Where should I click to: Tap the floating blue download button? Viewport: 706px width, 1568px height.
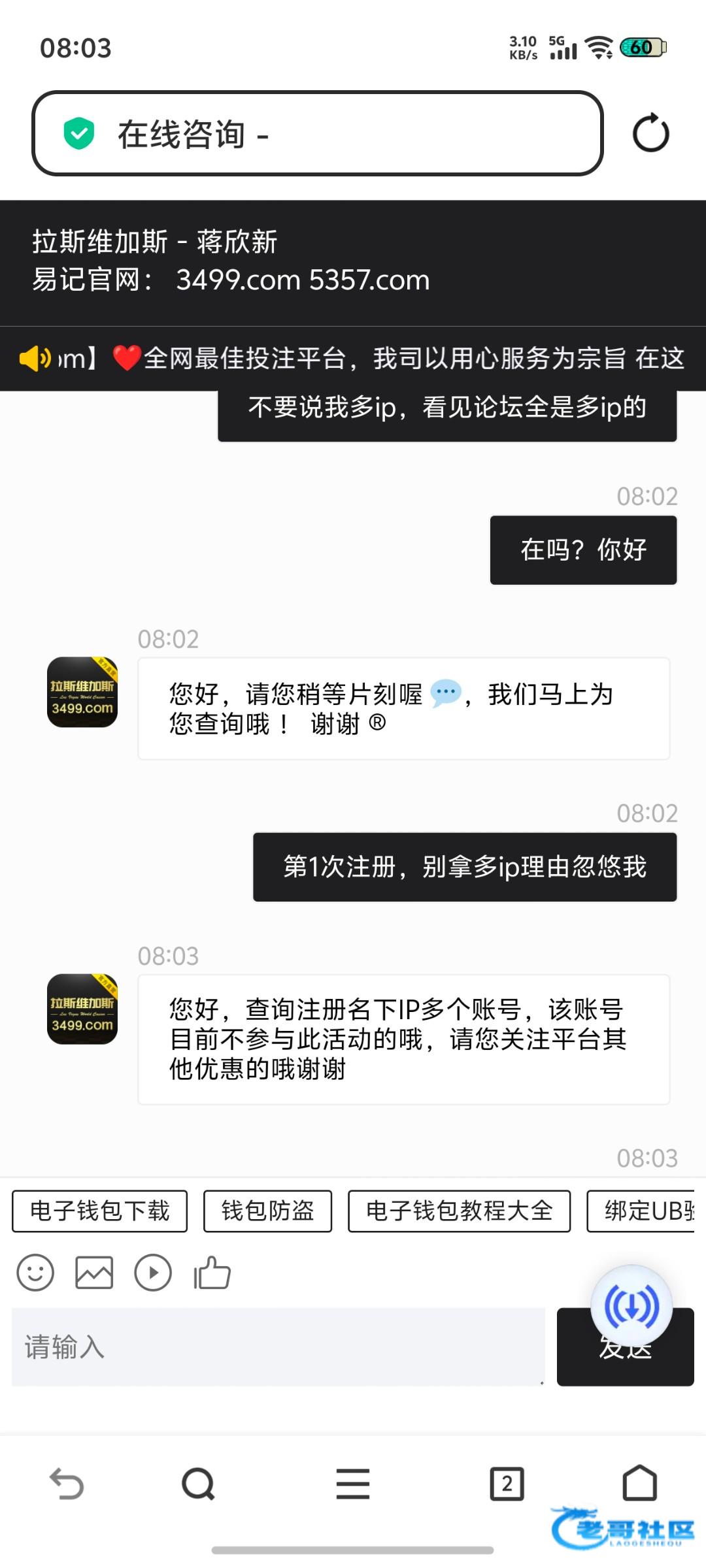coord(631,1306)
